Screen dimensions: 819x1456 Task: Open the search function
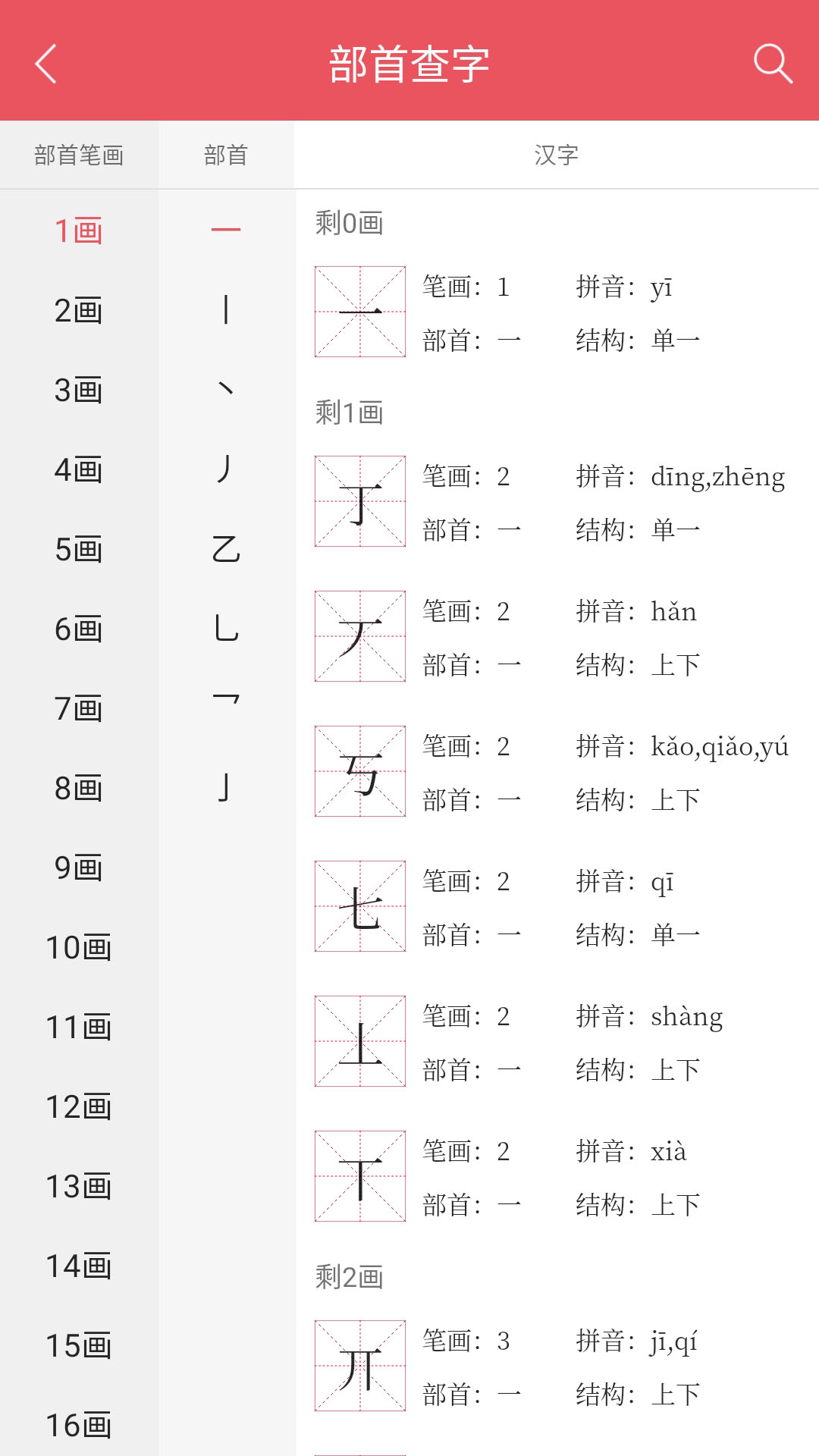[772, 64]
